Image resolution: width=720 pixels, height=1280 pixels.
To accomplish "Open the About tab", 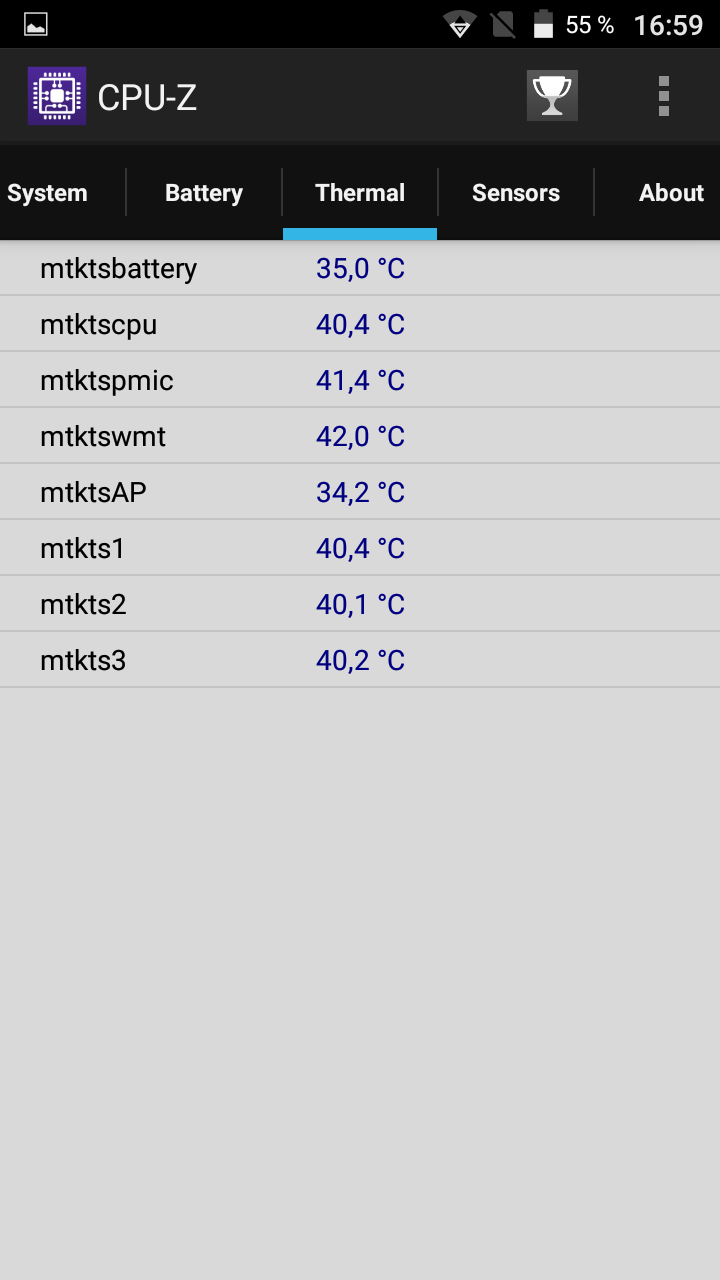I will (x=671, y=193).
